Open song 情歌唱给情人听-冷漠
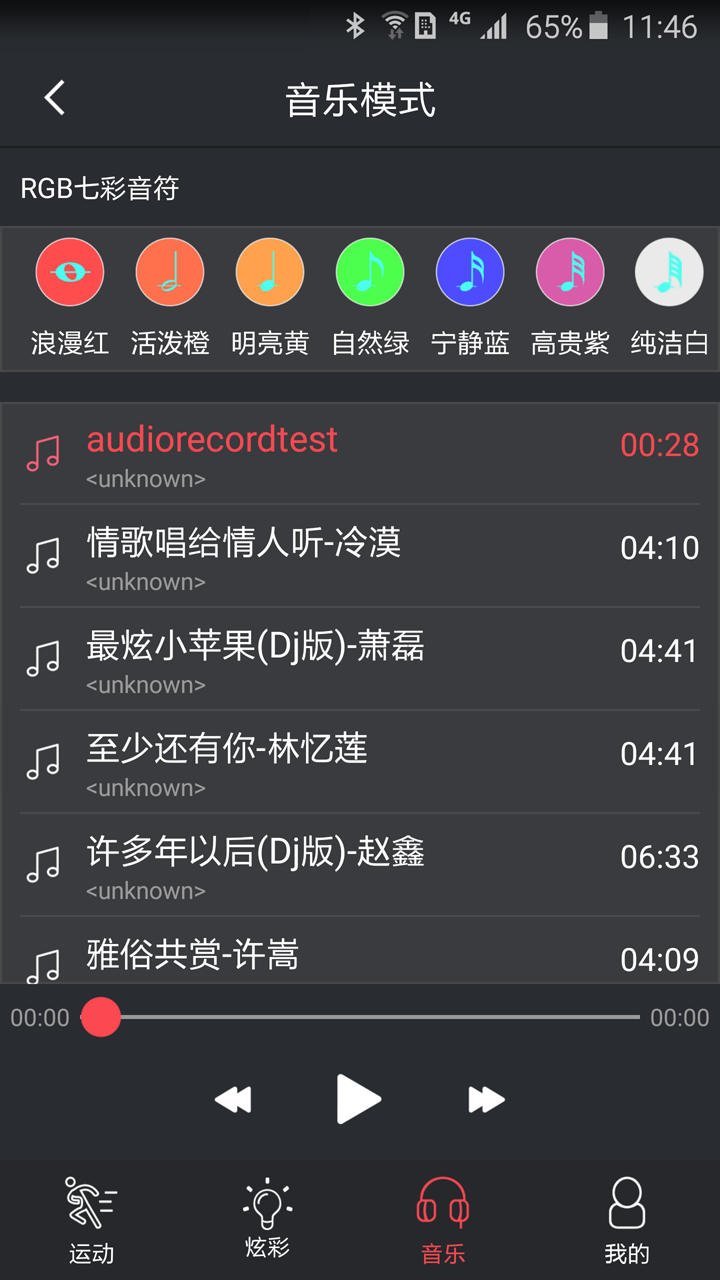The height and width of the screenshot is (1280, 720). click(x=360, y=556)
